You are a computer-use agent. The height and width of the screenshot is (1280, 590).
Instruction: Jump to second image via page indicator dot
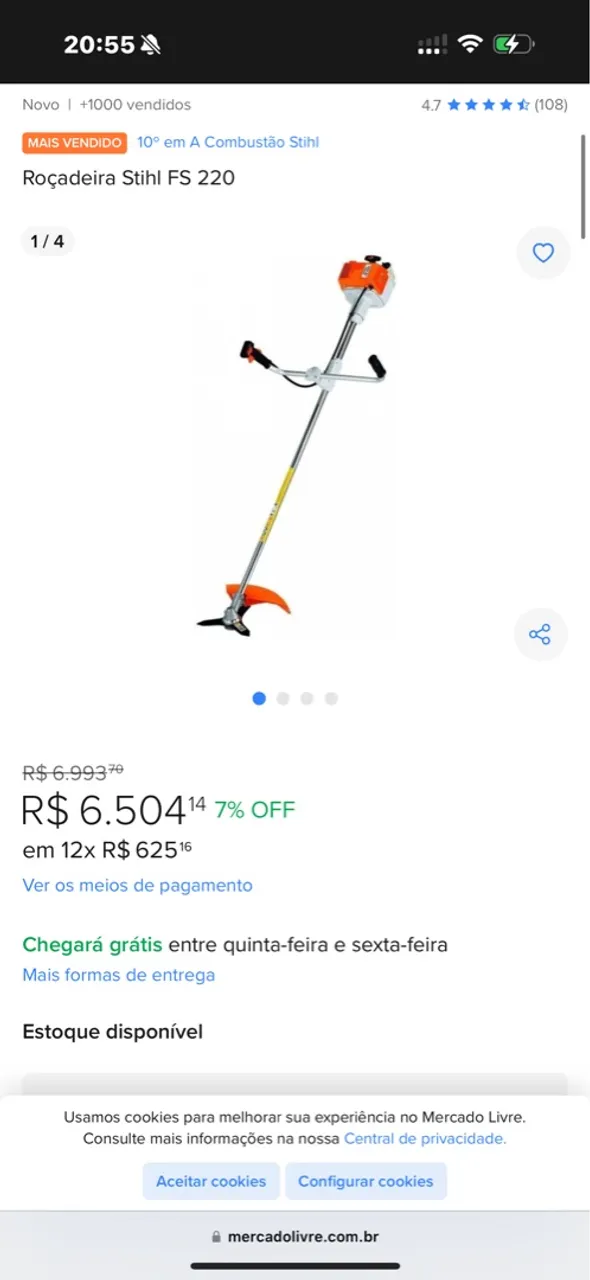click(283, 698)
